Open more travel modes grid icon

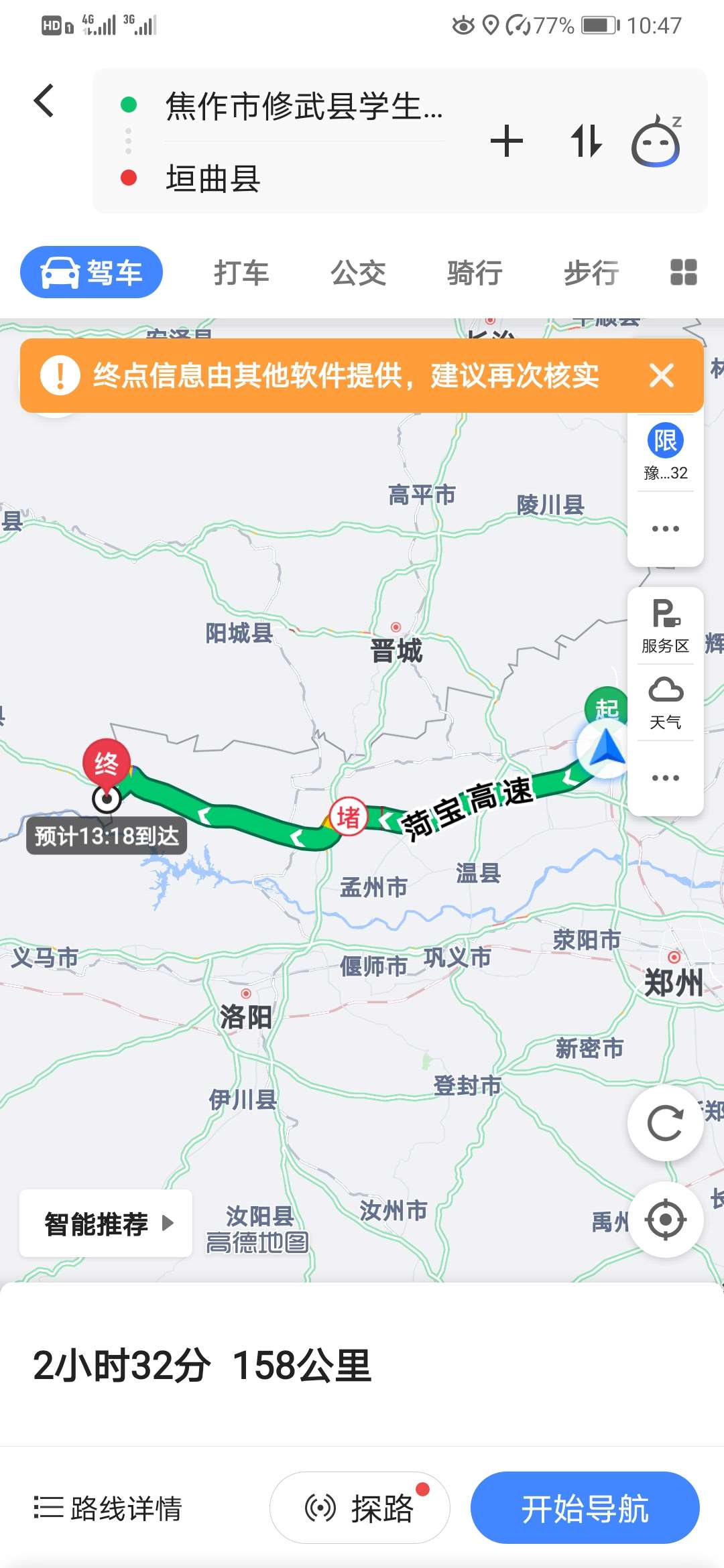click(x=683, y=273)
